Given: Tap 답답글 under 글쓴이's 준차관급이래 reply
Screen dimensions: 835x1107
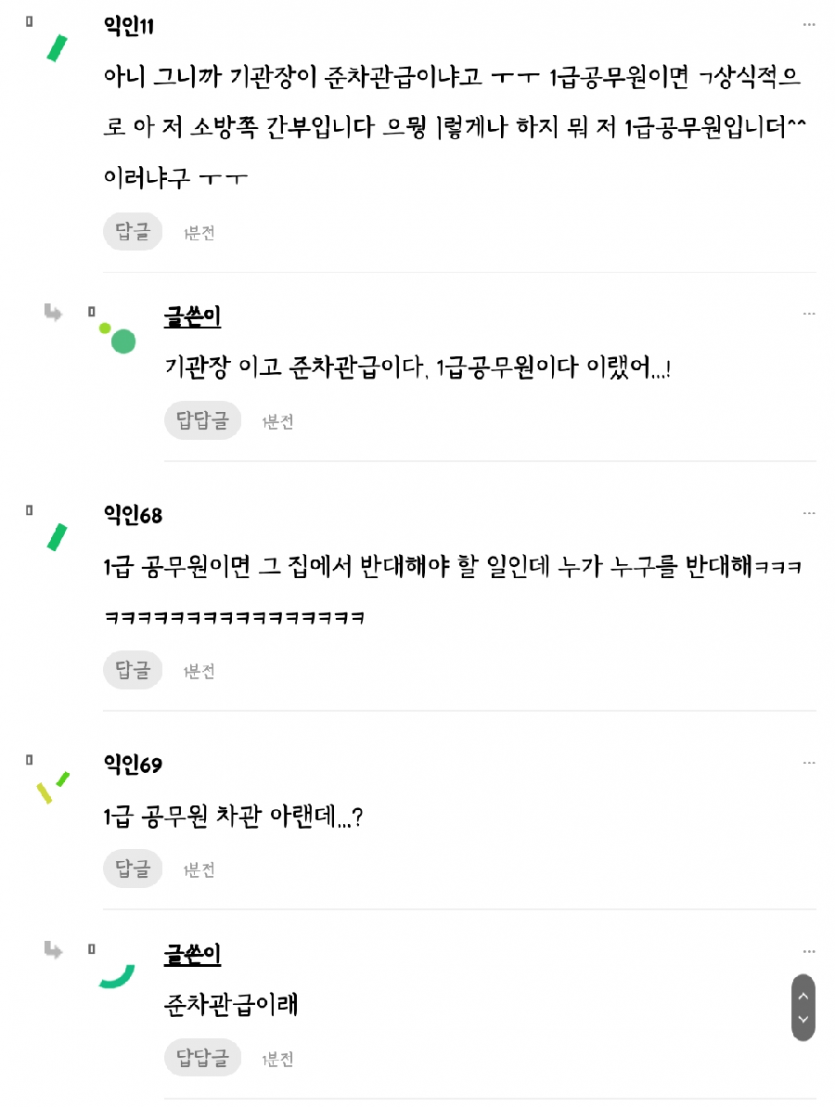Looking at the screenshot, I should point(202,1058).
